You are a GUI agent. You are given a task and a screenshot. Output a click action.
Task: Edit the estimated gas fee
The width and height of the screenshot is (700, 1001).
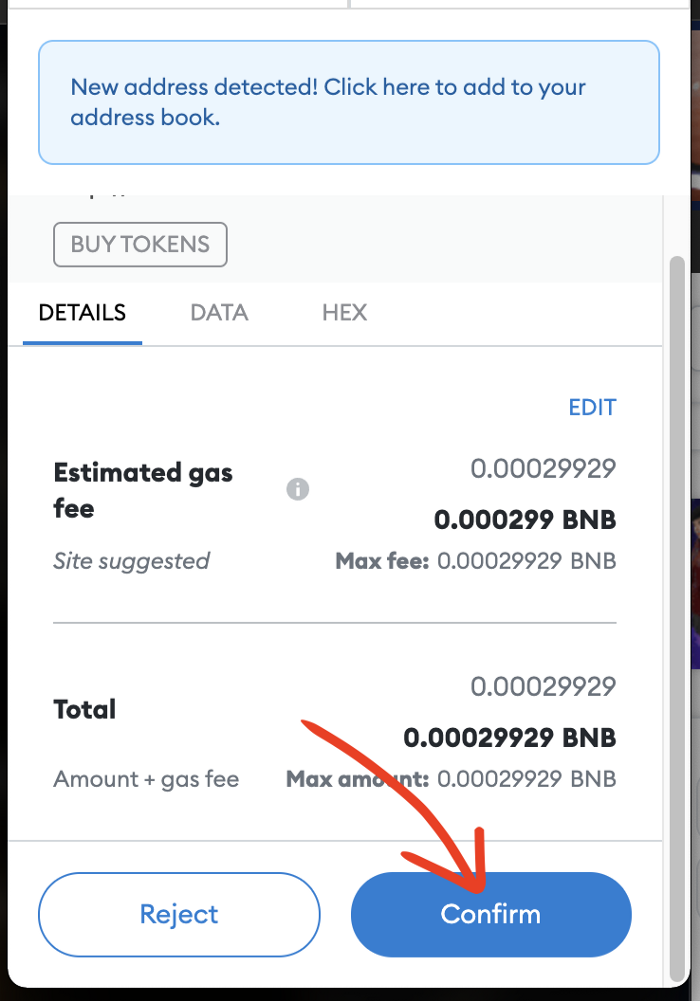click(592, 407)
